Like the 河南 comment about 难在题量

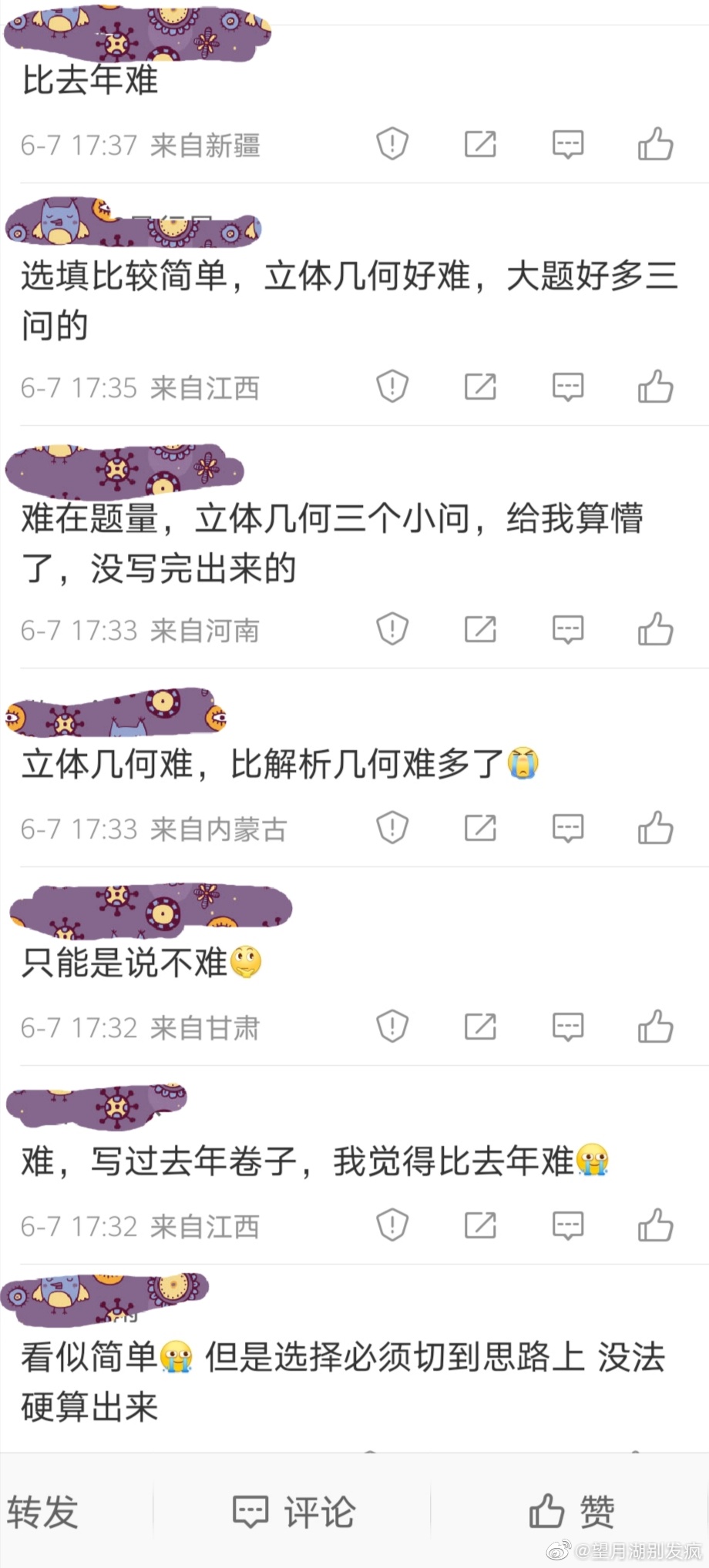pyautogui.click(x=656, y=629)
